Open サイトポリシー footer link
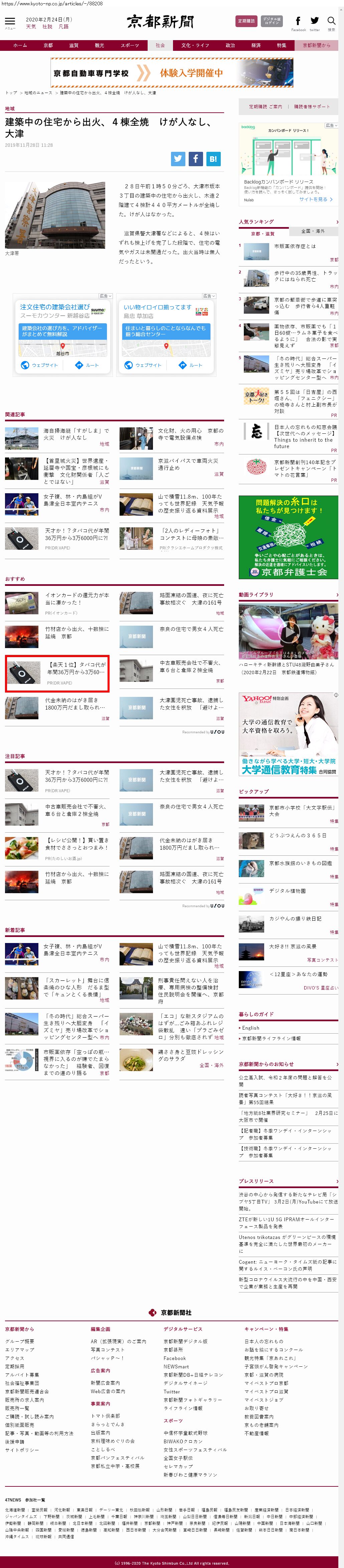 (x=22, y=1449)
